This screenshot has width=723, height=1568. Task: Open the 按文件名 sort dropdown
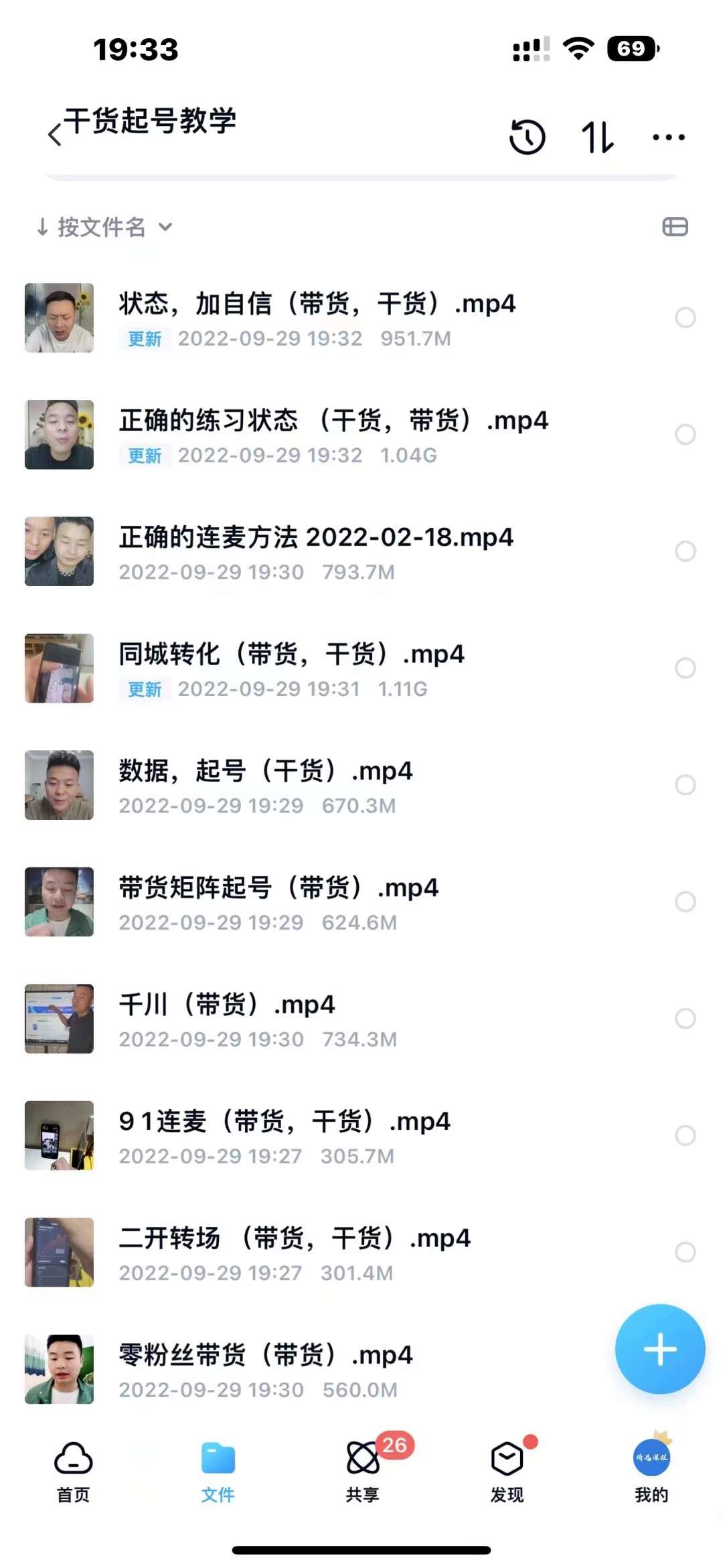click(x=100, y=227)
